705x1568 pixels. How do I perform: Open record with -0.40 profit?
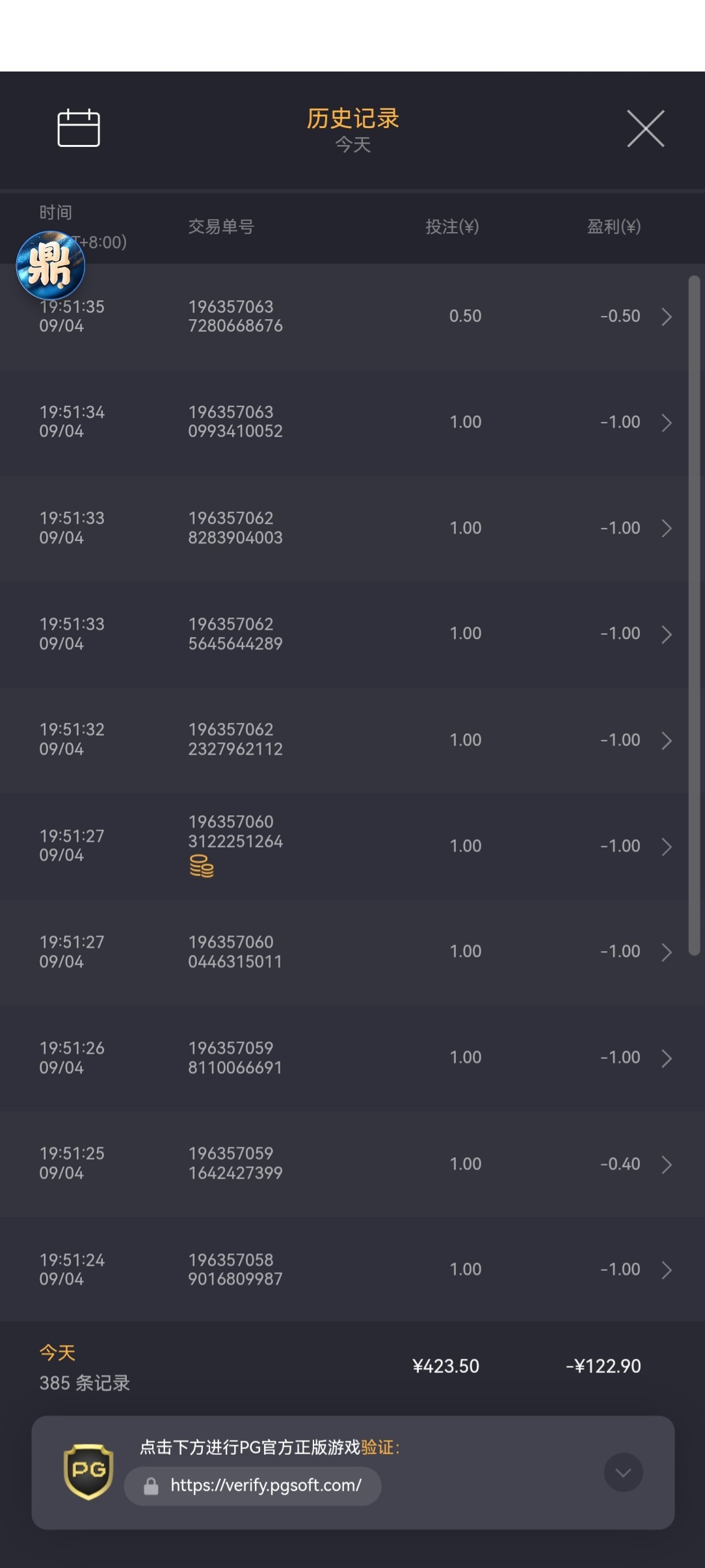tap(351, 1164)
